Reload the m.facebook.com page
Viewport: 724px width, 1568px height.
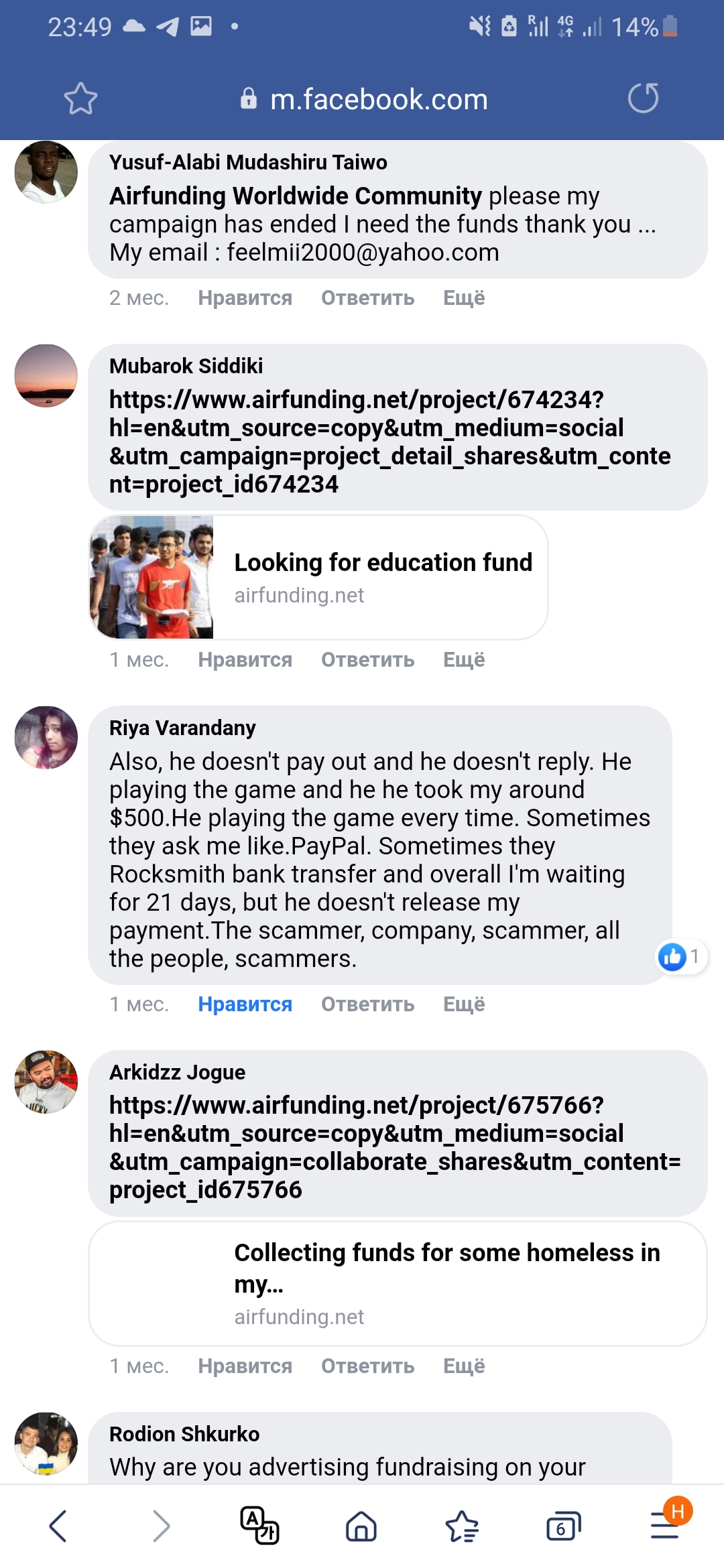643,98
